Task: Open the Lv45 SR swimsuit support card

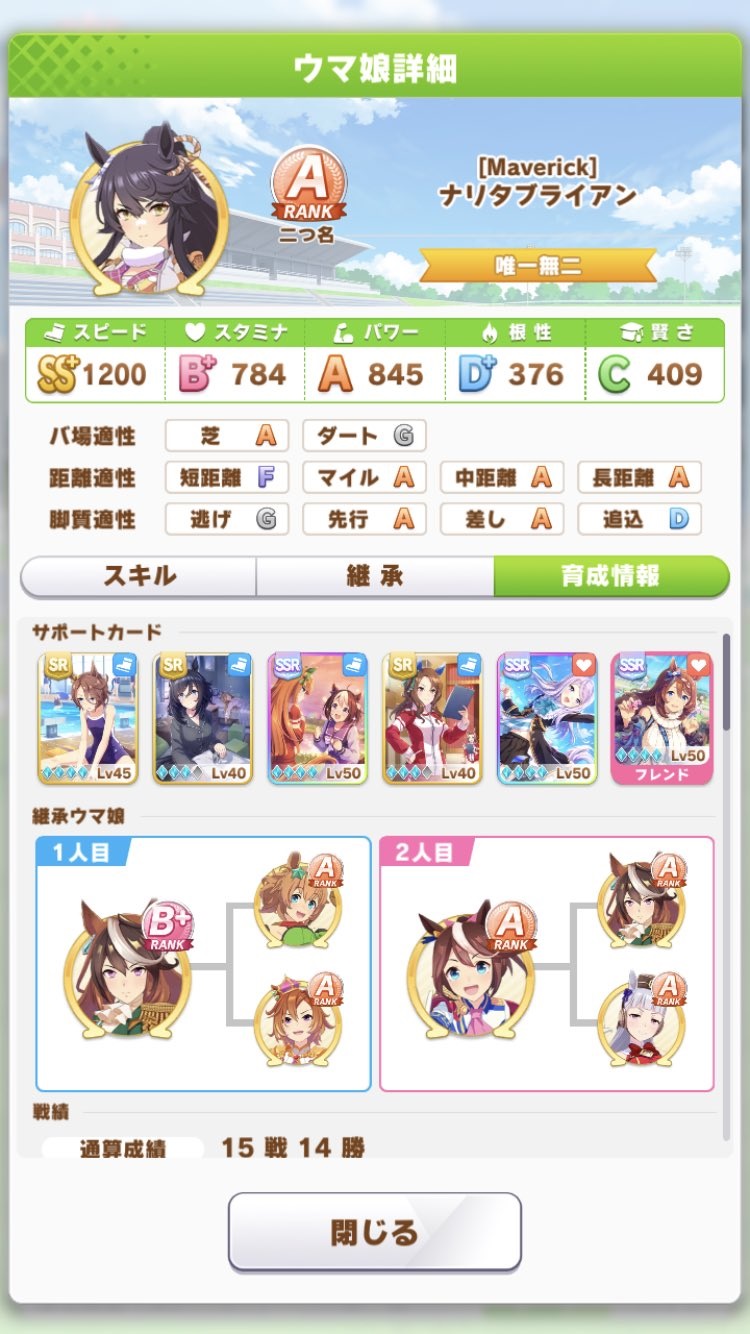Action: tap(88, 717)
